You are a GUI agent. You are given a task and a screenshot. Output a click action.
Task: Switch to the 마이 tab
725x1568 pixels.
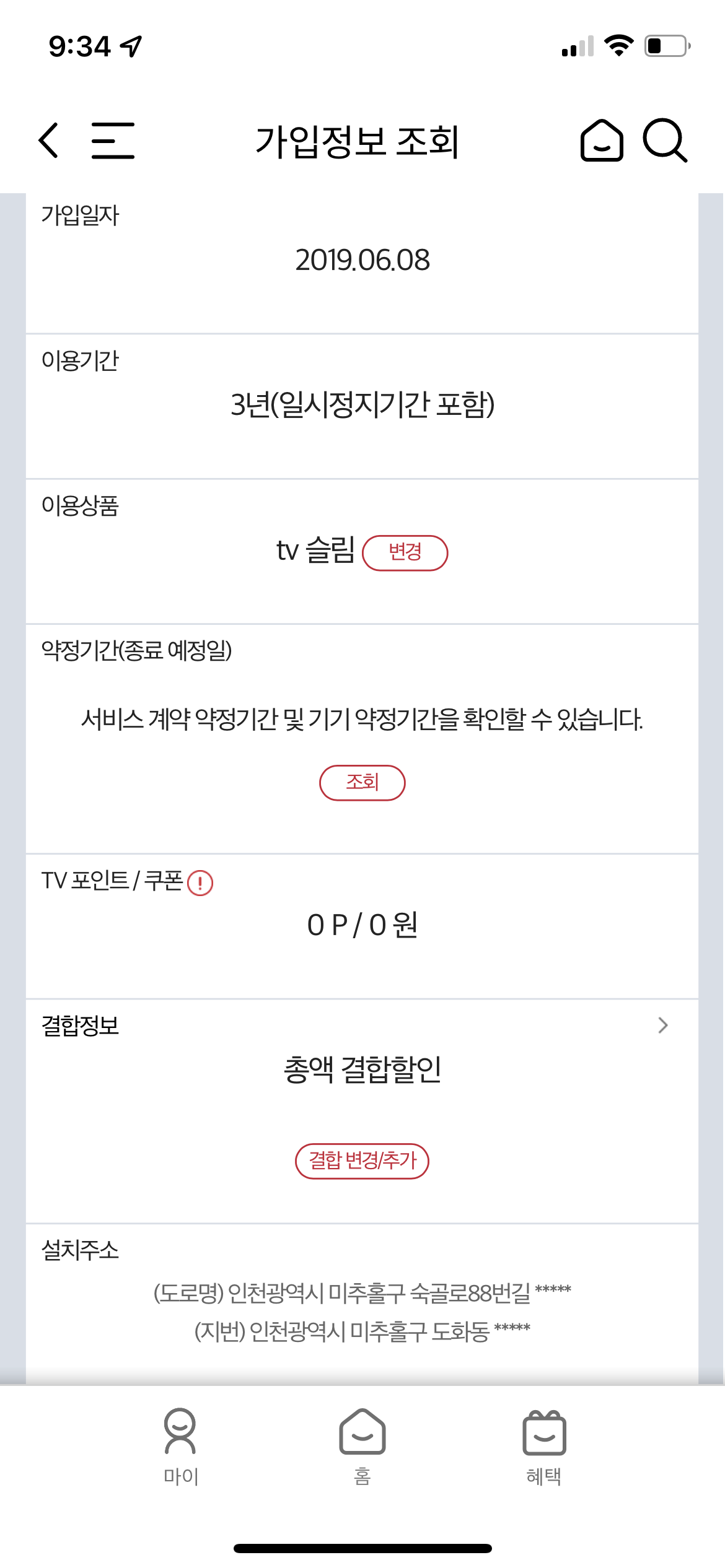(180, 1447)
